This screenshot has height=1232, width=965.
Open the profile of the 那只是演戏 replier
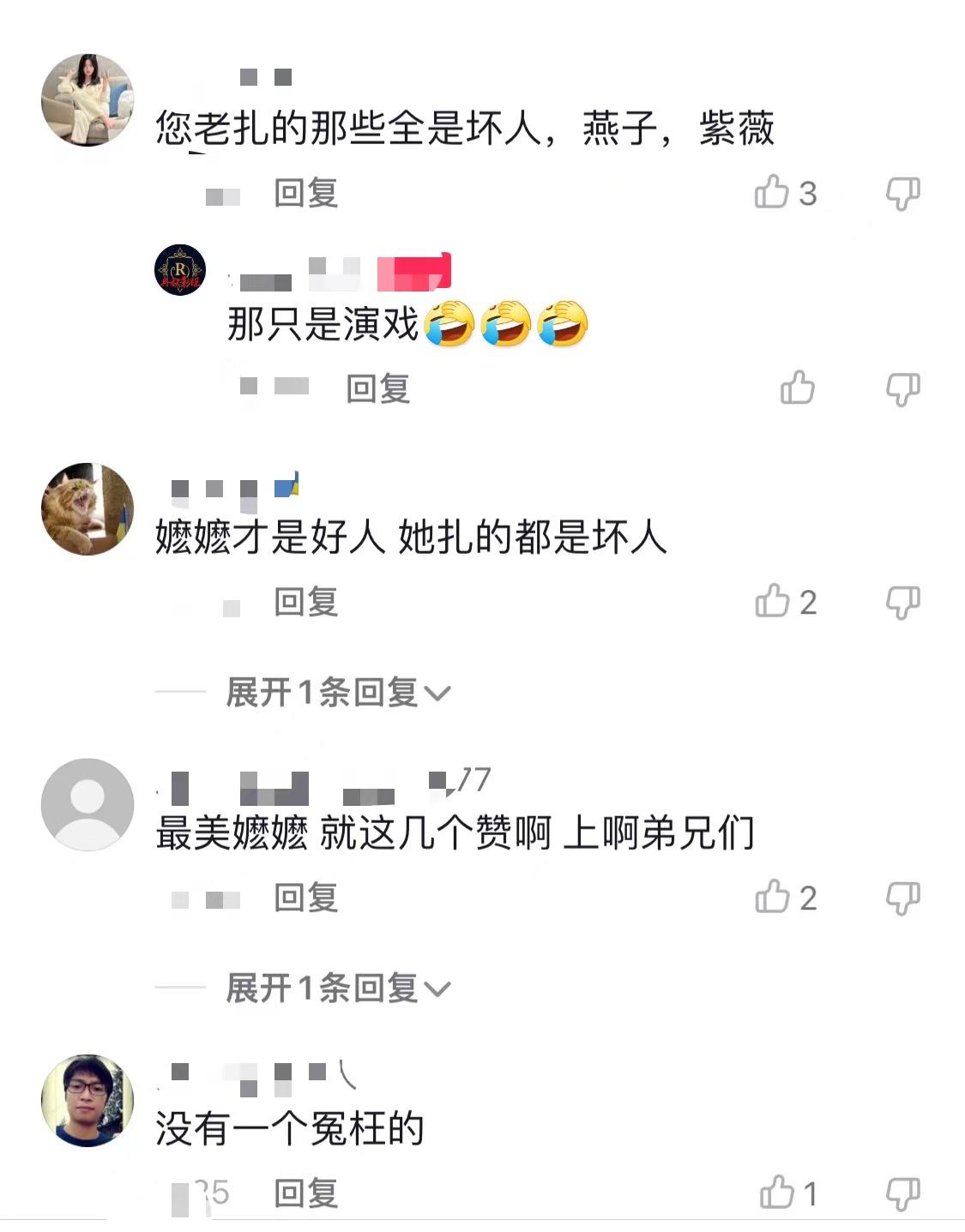[180, 270]
